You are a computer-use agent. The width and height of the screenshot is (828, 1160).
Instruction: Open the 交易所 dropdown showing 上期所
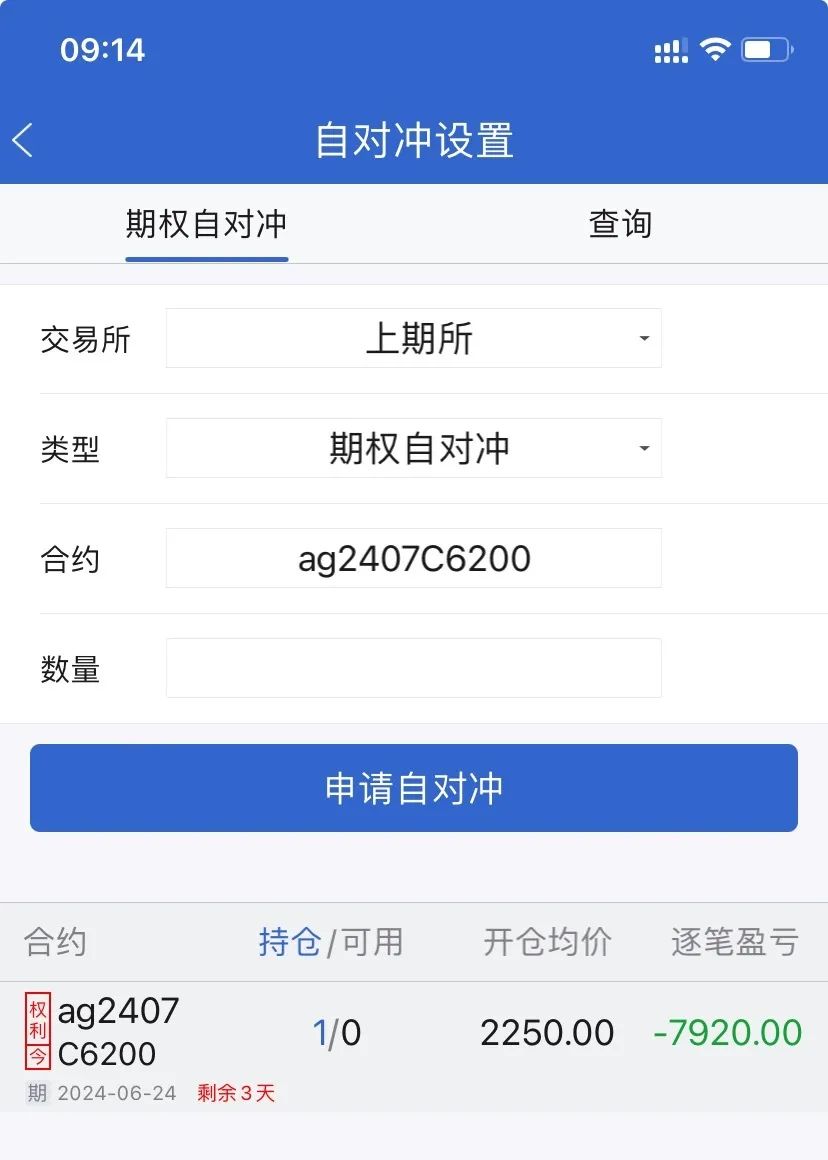pyautogui.click(x=413, y=339)
